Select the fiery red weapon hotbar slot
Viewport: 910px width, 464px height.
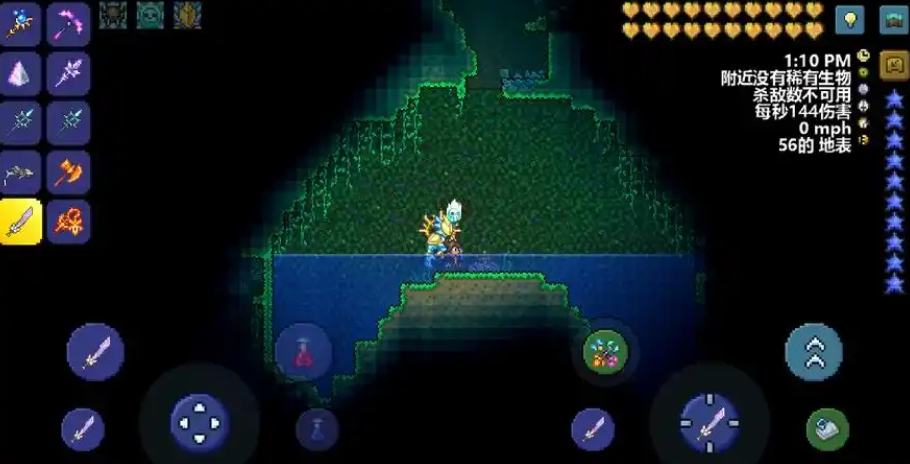[69, 221]
